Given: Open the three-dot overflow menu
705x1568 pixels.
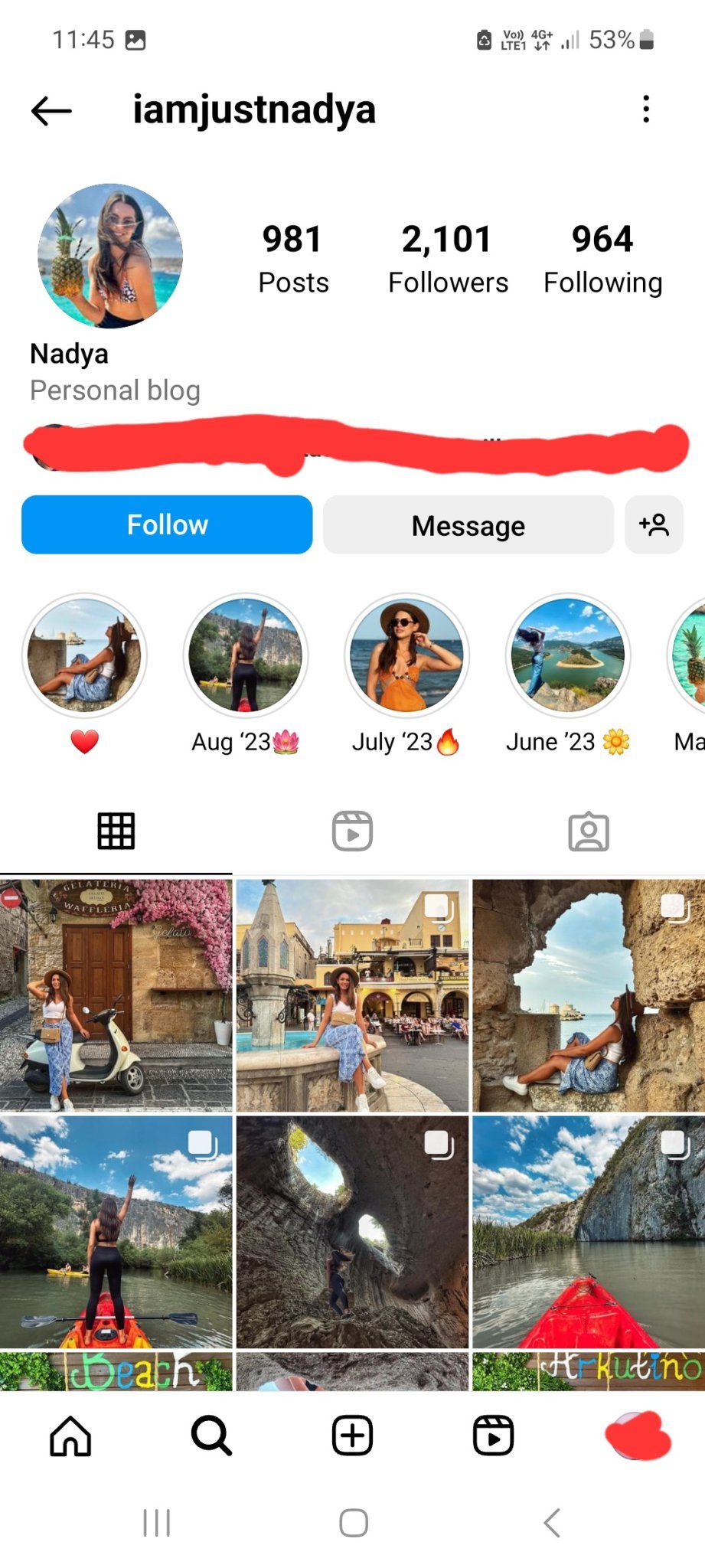Looking at the screenshot, I should (646, 109).
